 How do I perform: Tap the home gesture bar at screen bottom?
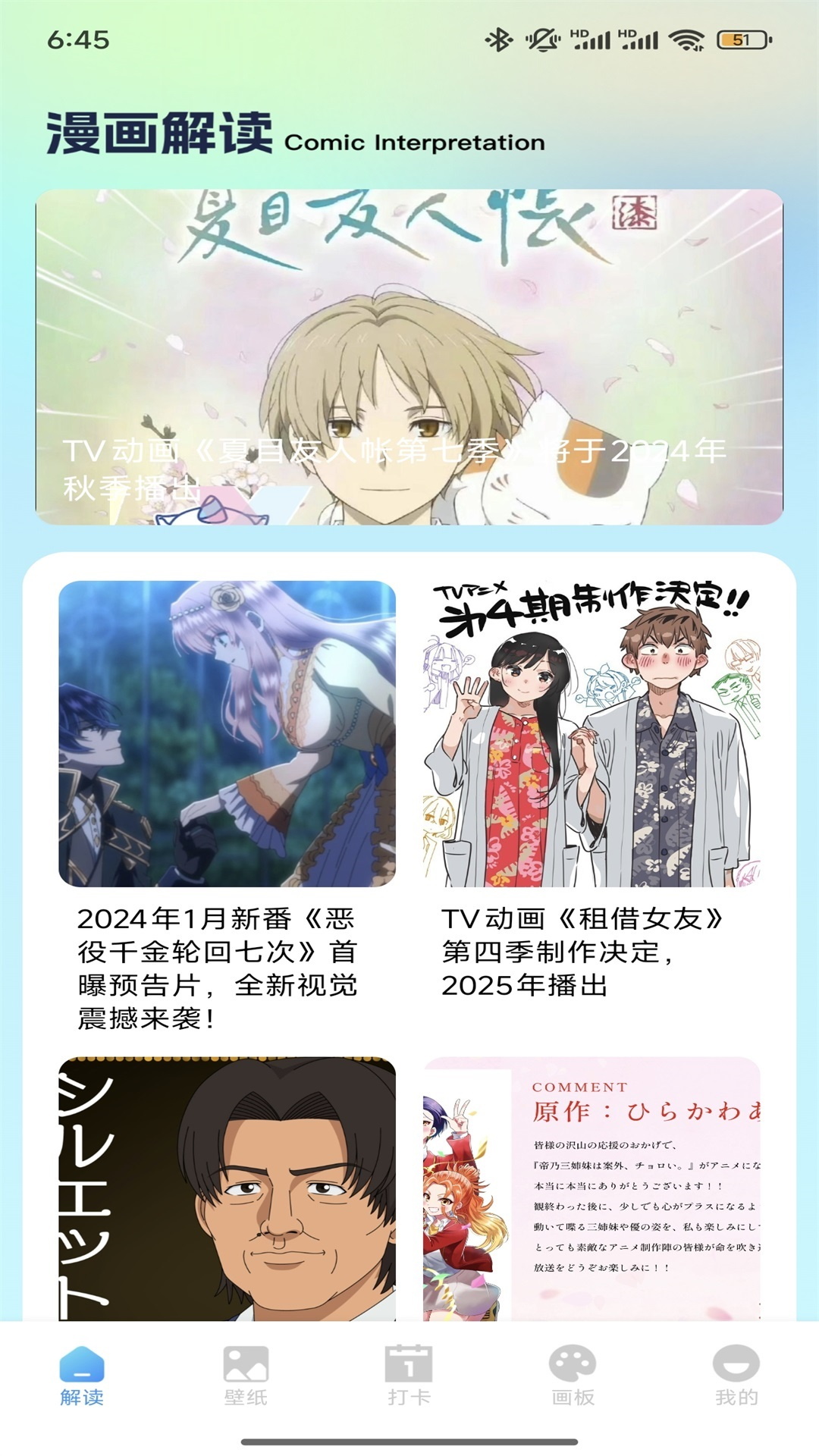(409, 1439)
